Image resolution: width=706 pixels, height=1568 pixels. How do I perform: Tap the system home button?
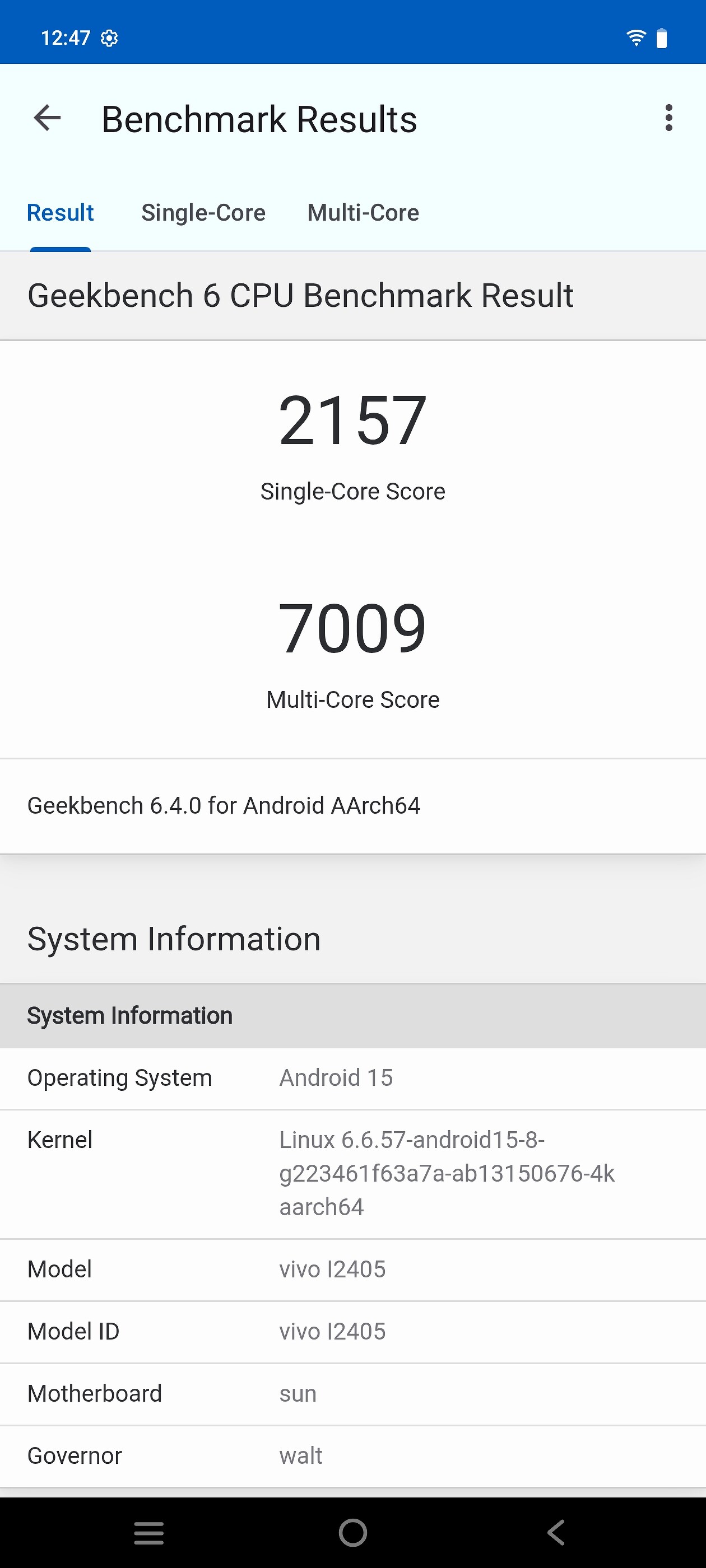pyautogui.click(x=352, y=1532)
